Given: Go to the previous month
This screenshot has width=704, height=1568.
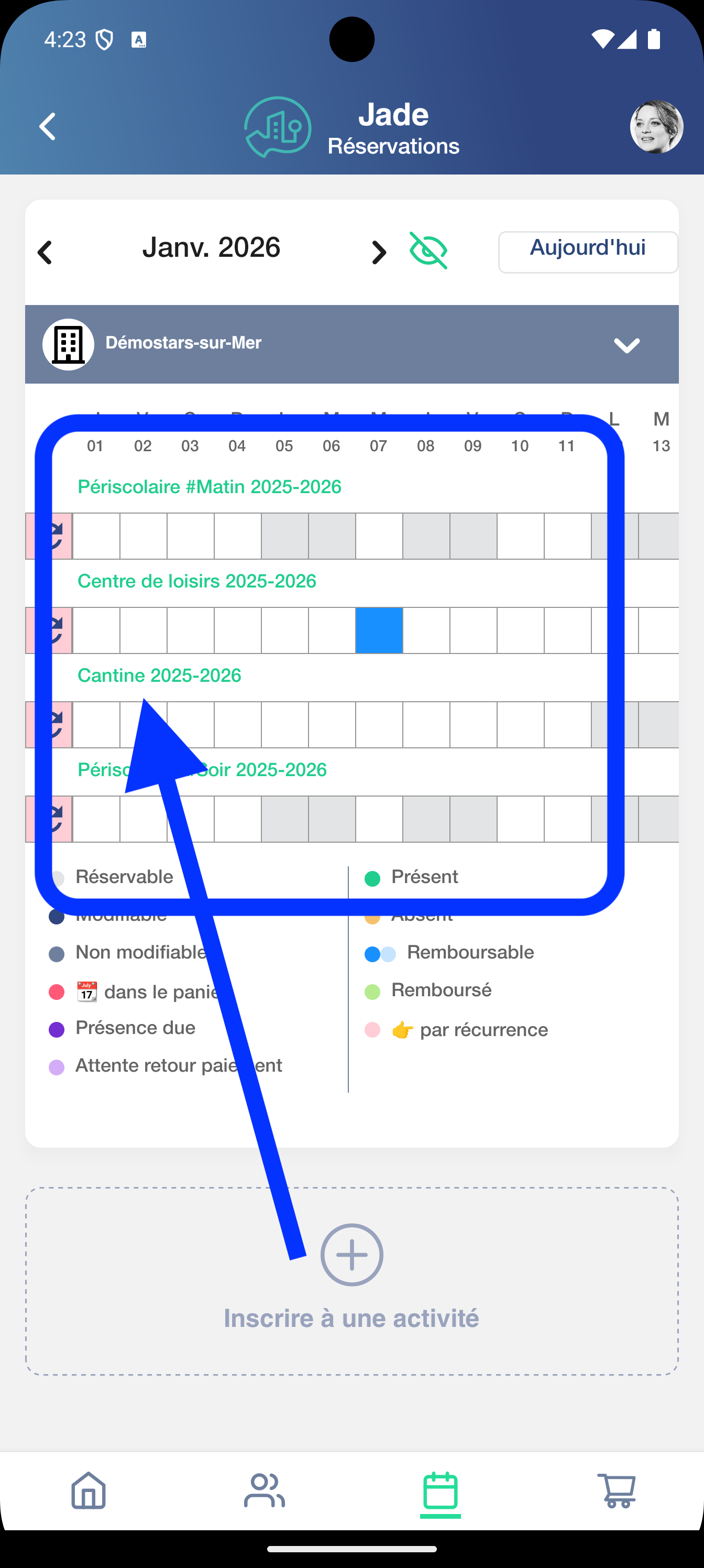Looking at the screenshot, I should (x=45, y=252).
